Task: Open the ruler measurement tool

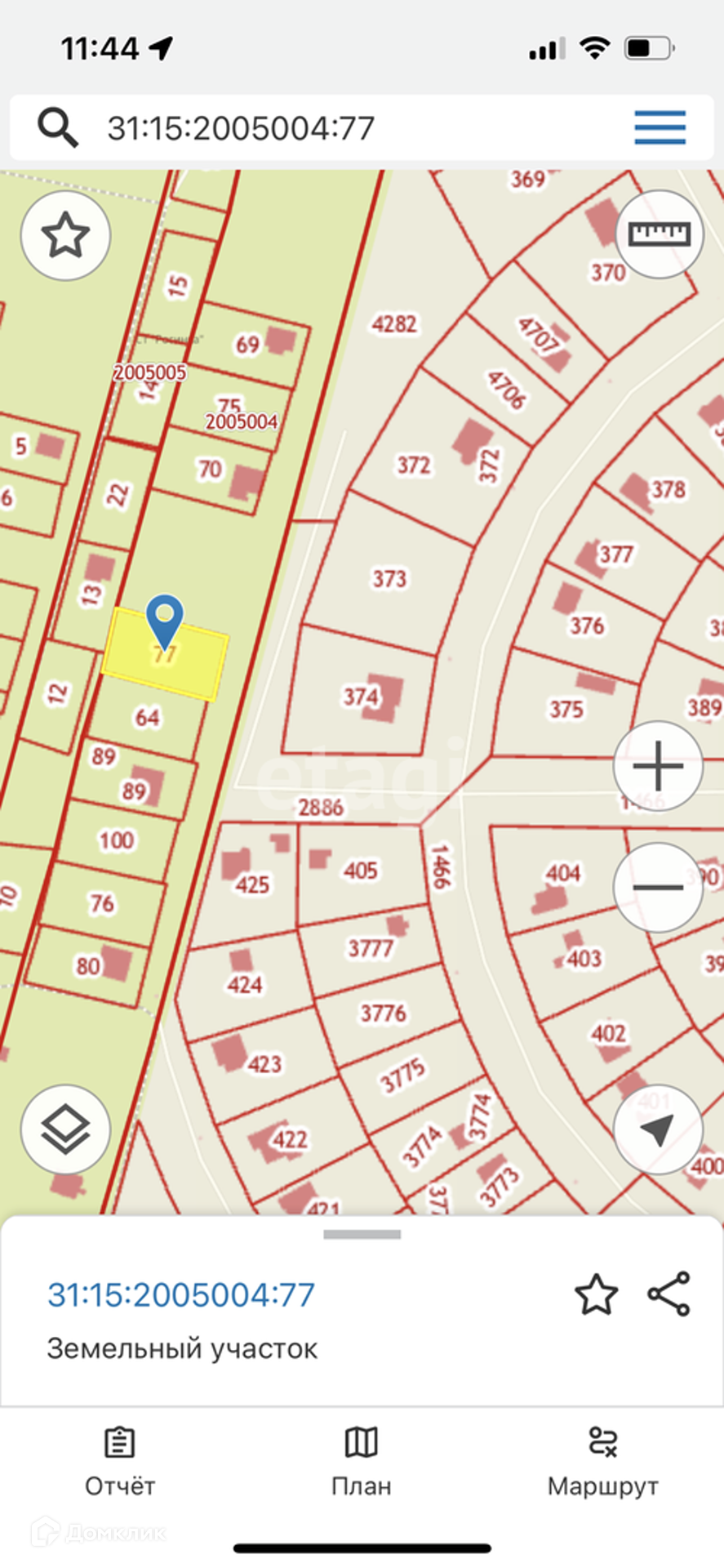Action: click(x=659, y=235)
